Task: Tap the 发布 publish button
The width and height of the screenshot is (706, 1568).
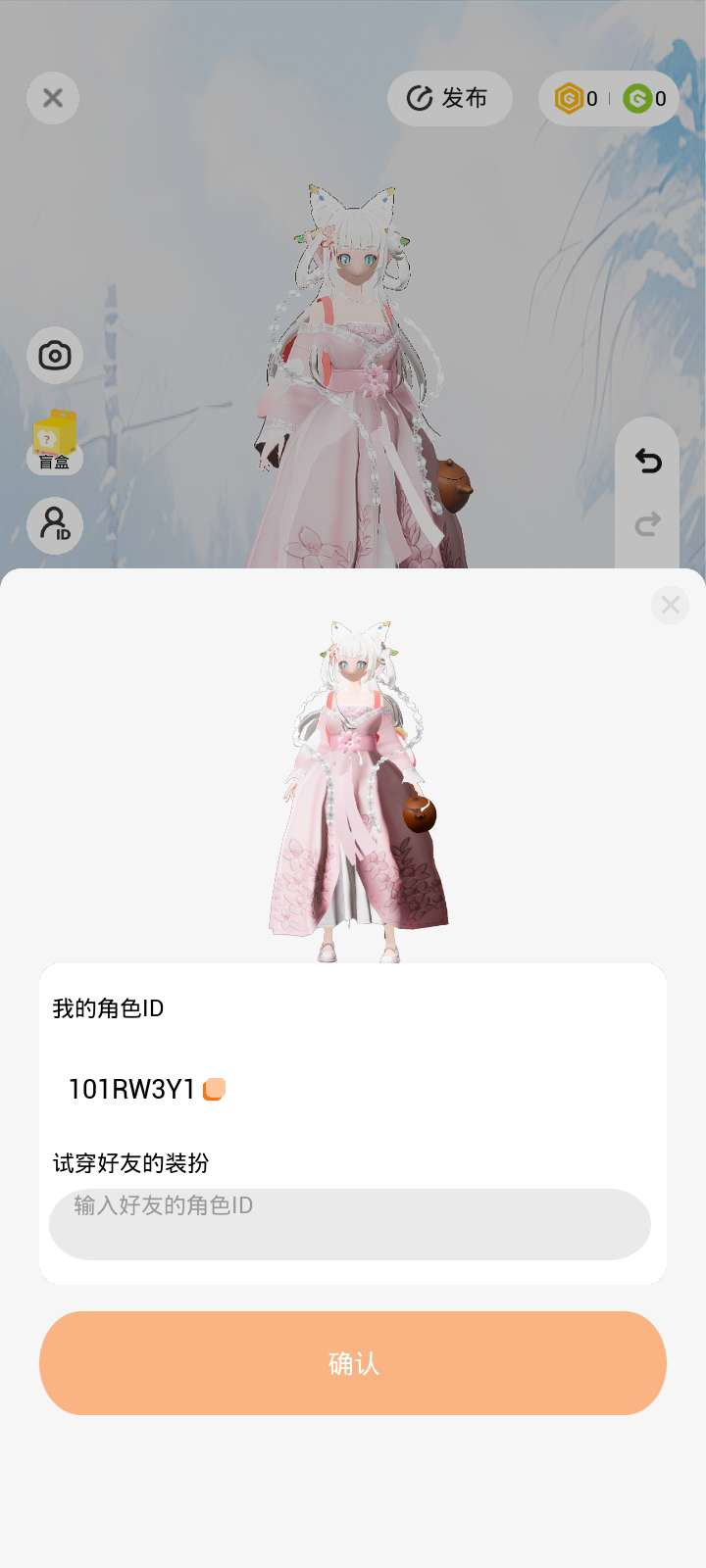Action: 450,98
